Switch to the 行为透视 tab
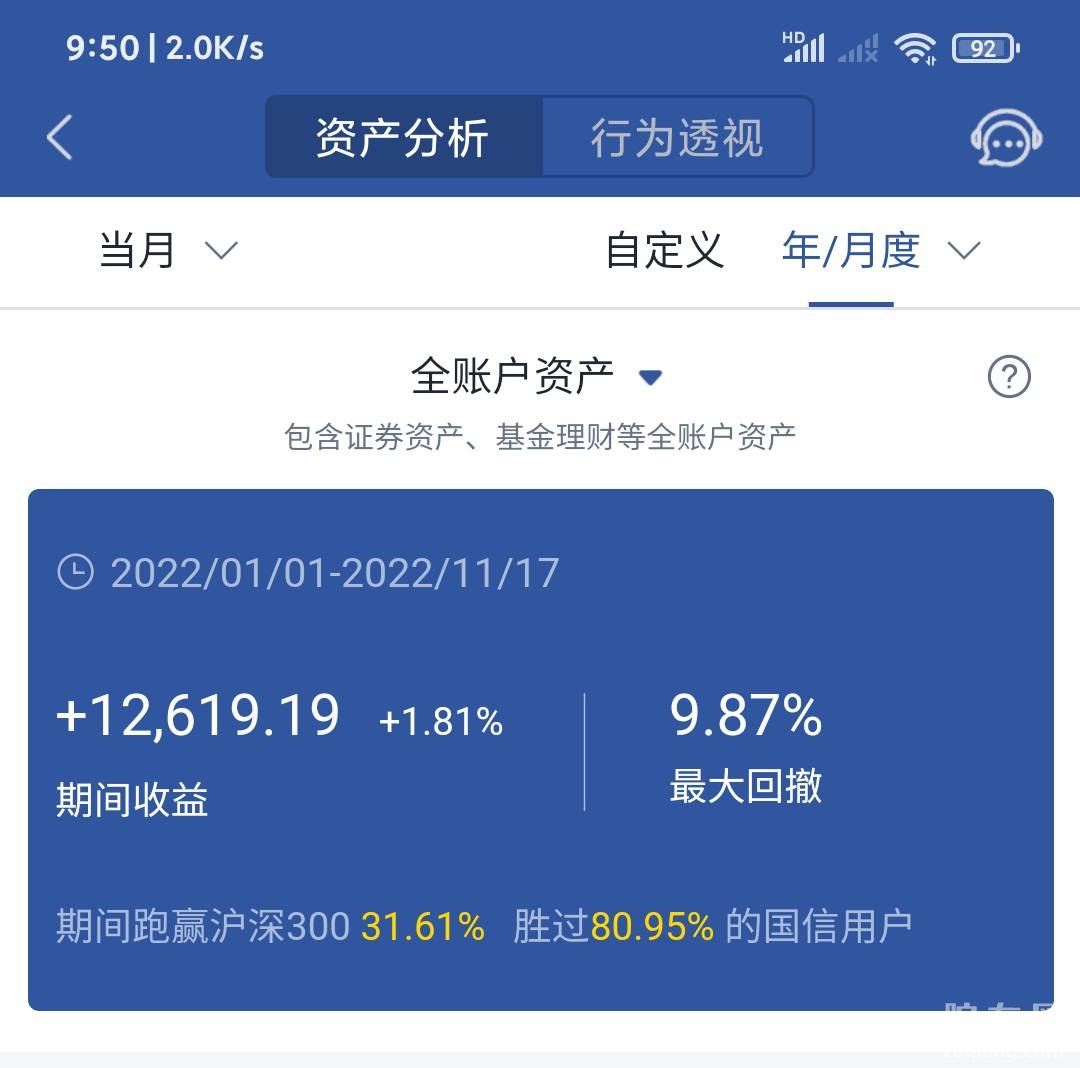This screenshot has width=1080, height=1068. [x=677, y=138]
